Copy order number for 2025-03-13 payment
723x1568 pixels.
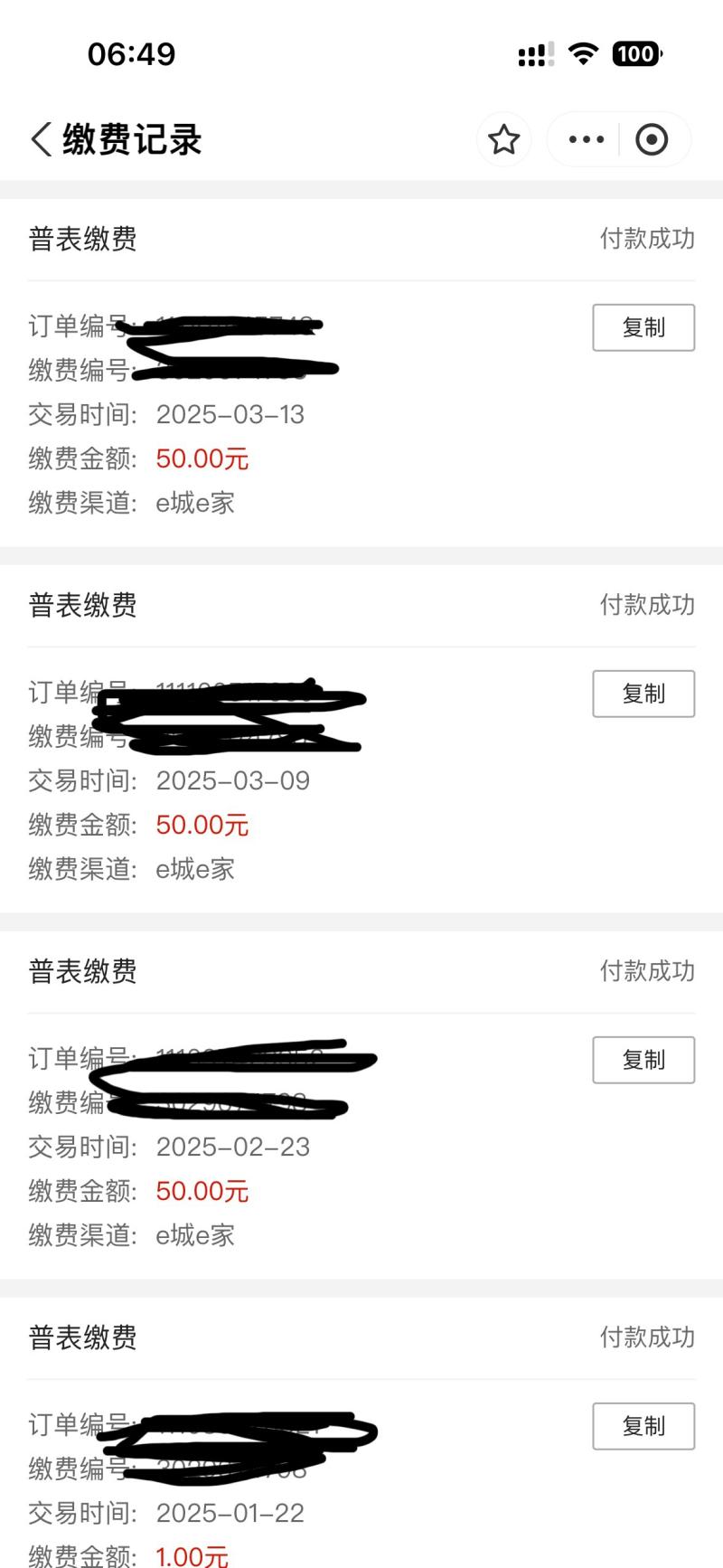click(x=643, y=327)
